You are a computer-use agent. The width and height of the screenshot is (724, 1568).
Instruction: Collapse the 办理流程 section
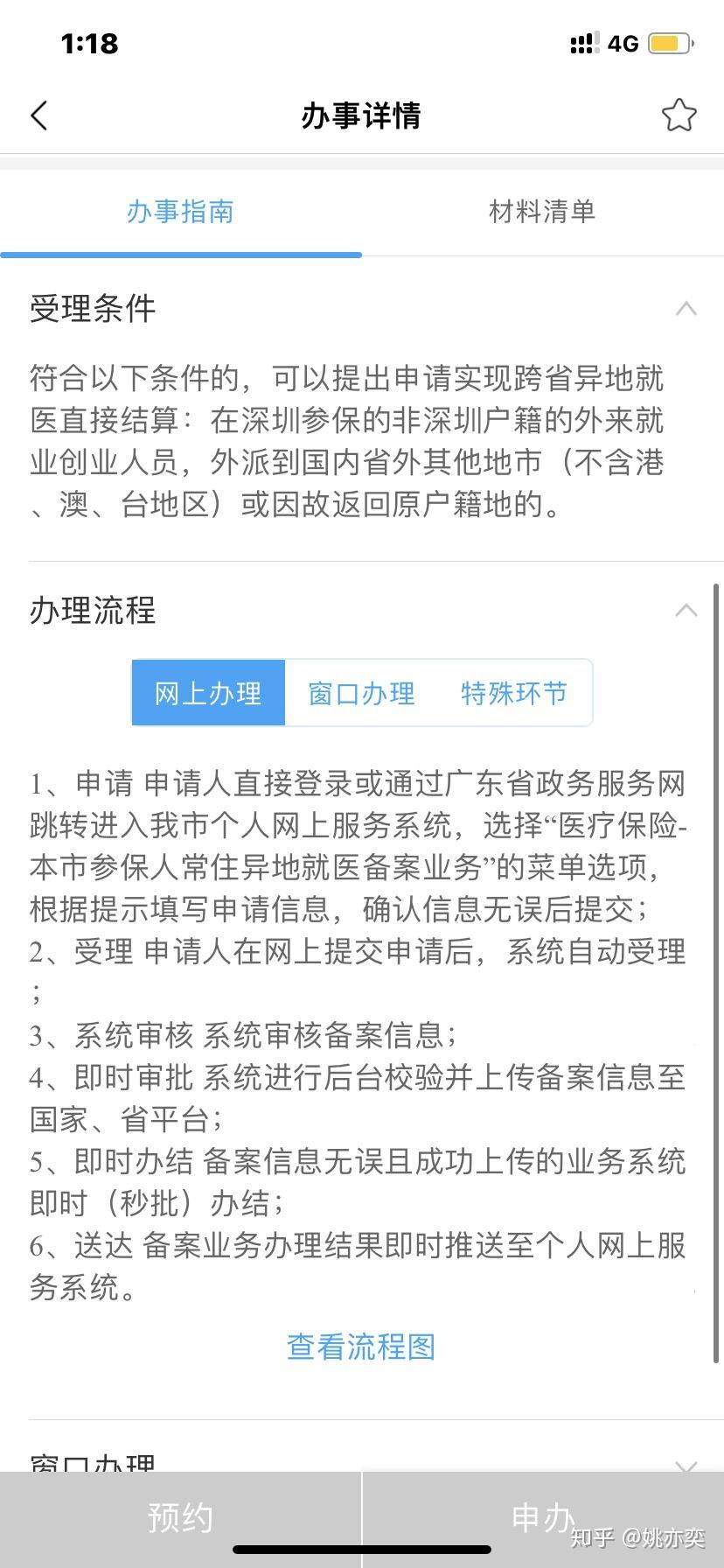[686, 610]
